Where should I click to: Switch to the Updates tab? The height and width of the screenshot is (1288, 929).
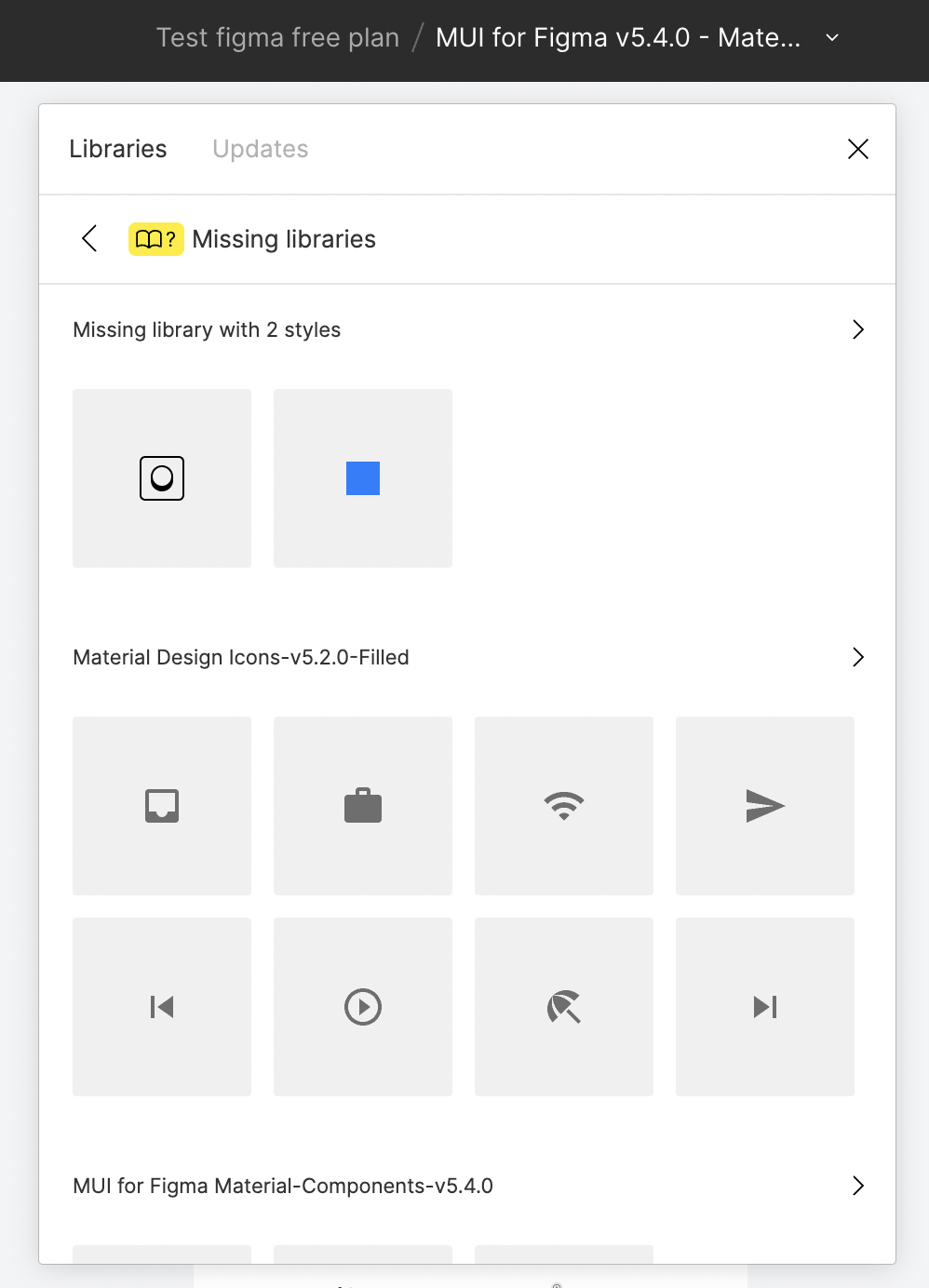click(261, 149)
